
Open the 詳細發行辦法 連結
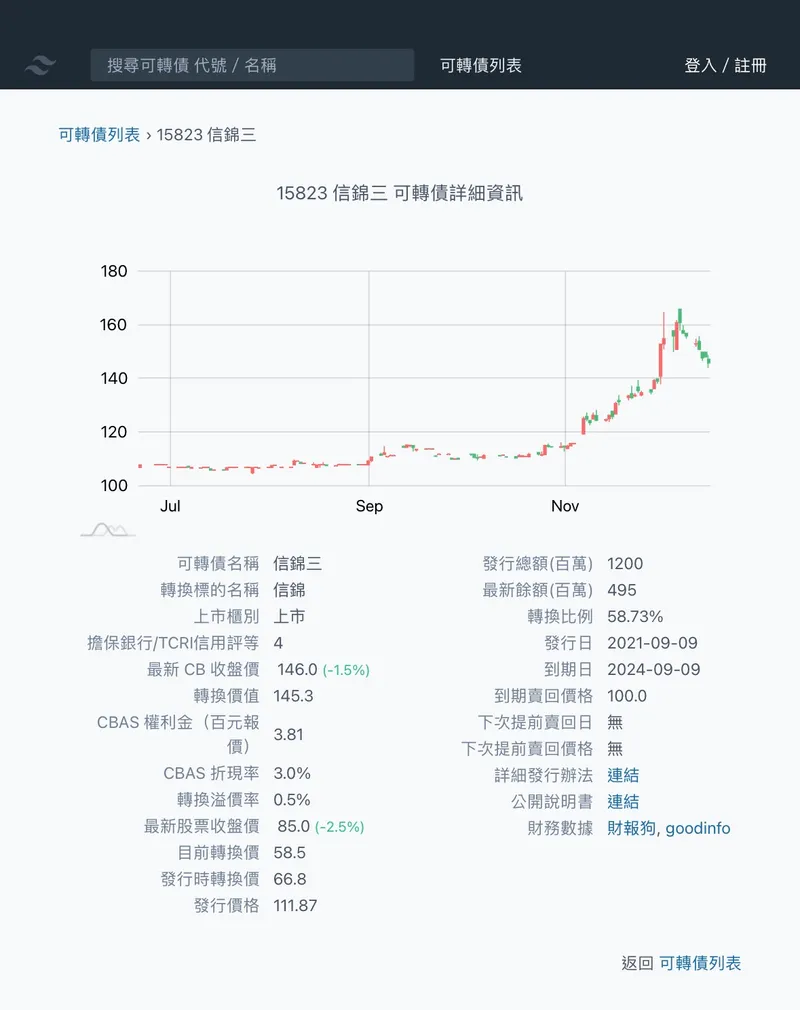(x=623, y=775)
